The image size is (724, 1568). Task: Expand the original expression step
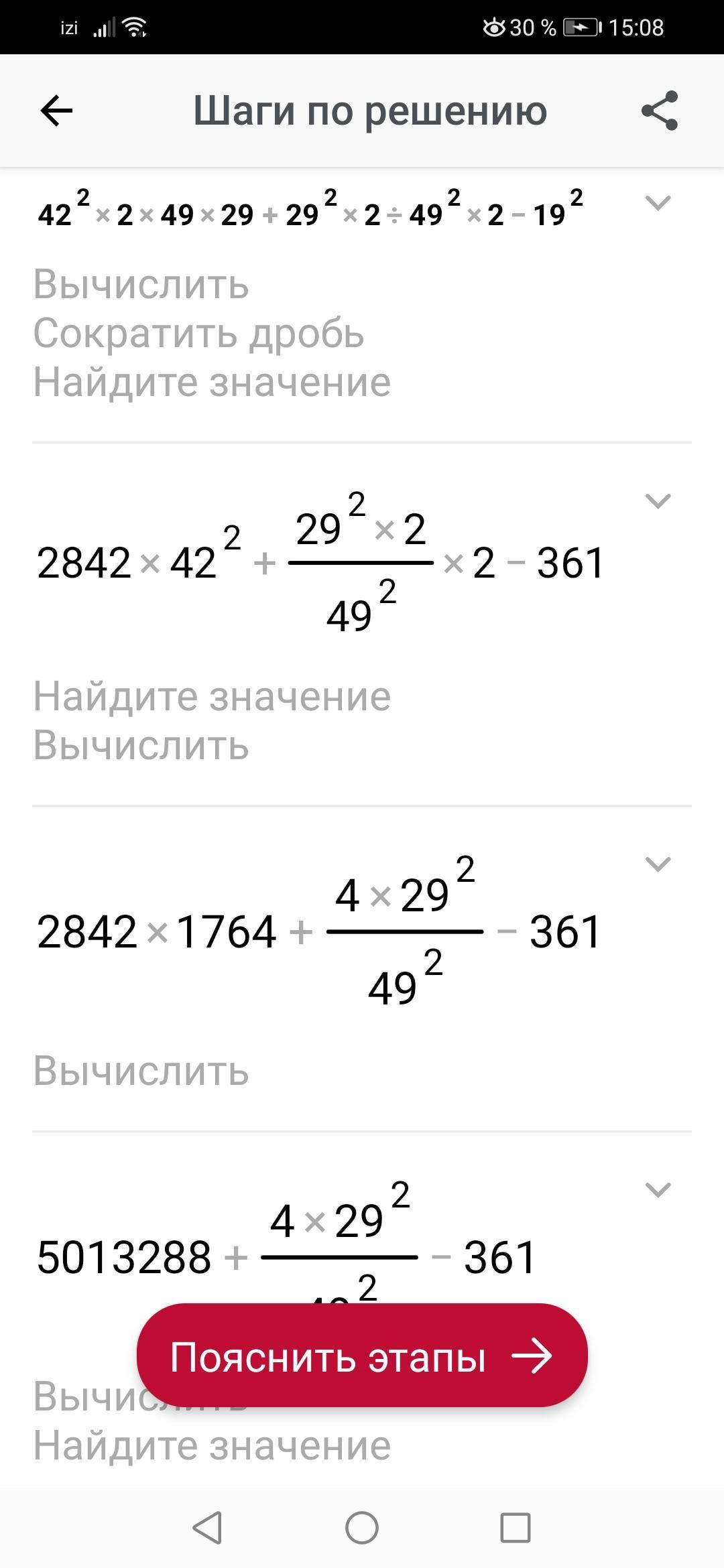(657, 202)
